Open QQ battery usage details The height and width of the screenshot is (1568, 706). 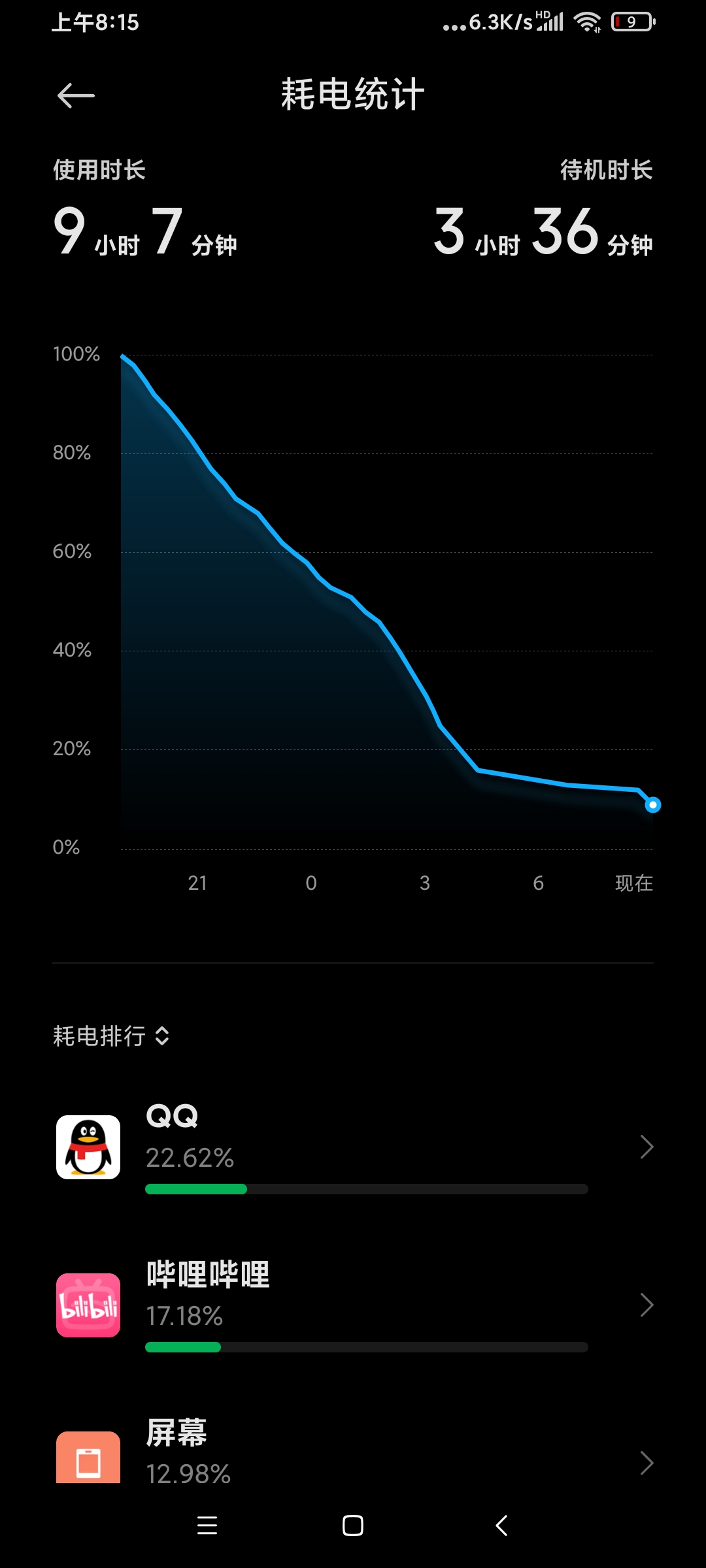pyautogui.click(x=353, y=1147)
